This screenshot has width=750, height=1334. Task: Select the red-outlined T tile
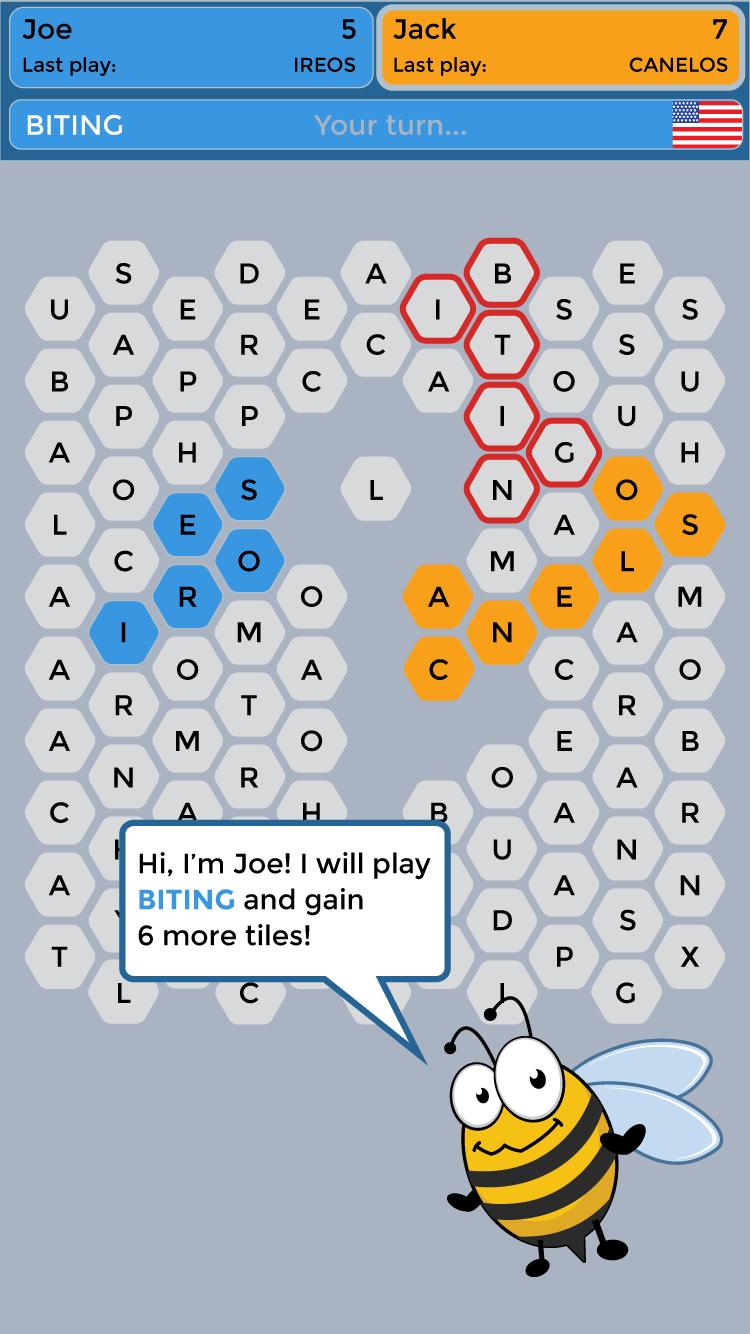point(502,345)
